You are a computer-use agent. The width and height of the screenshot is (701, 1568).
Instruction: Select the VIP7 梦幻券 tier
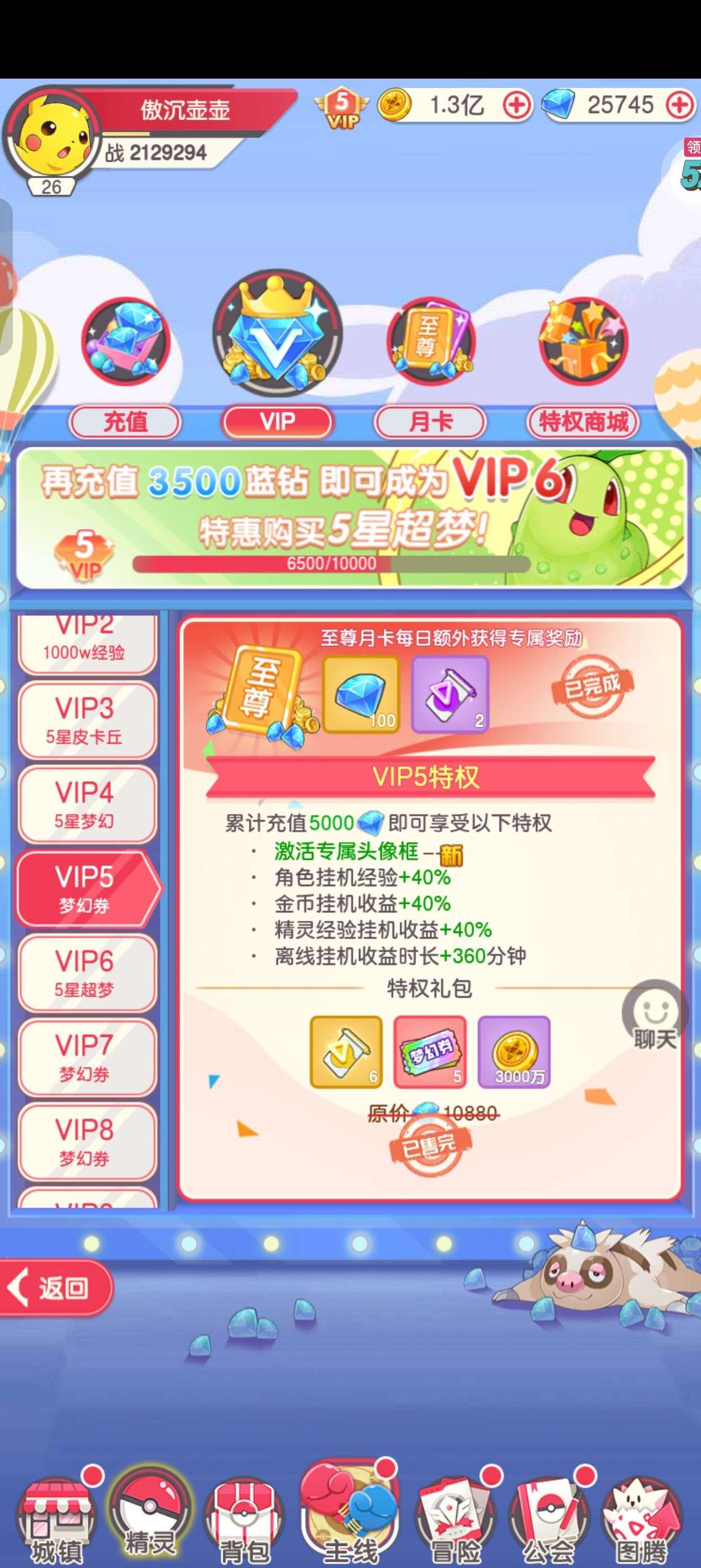(x=86, y=1057)
